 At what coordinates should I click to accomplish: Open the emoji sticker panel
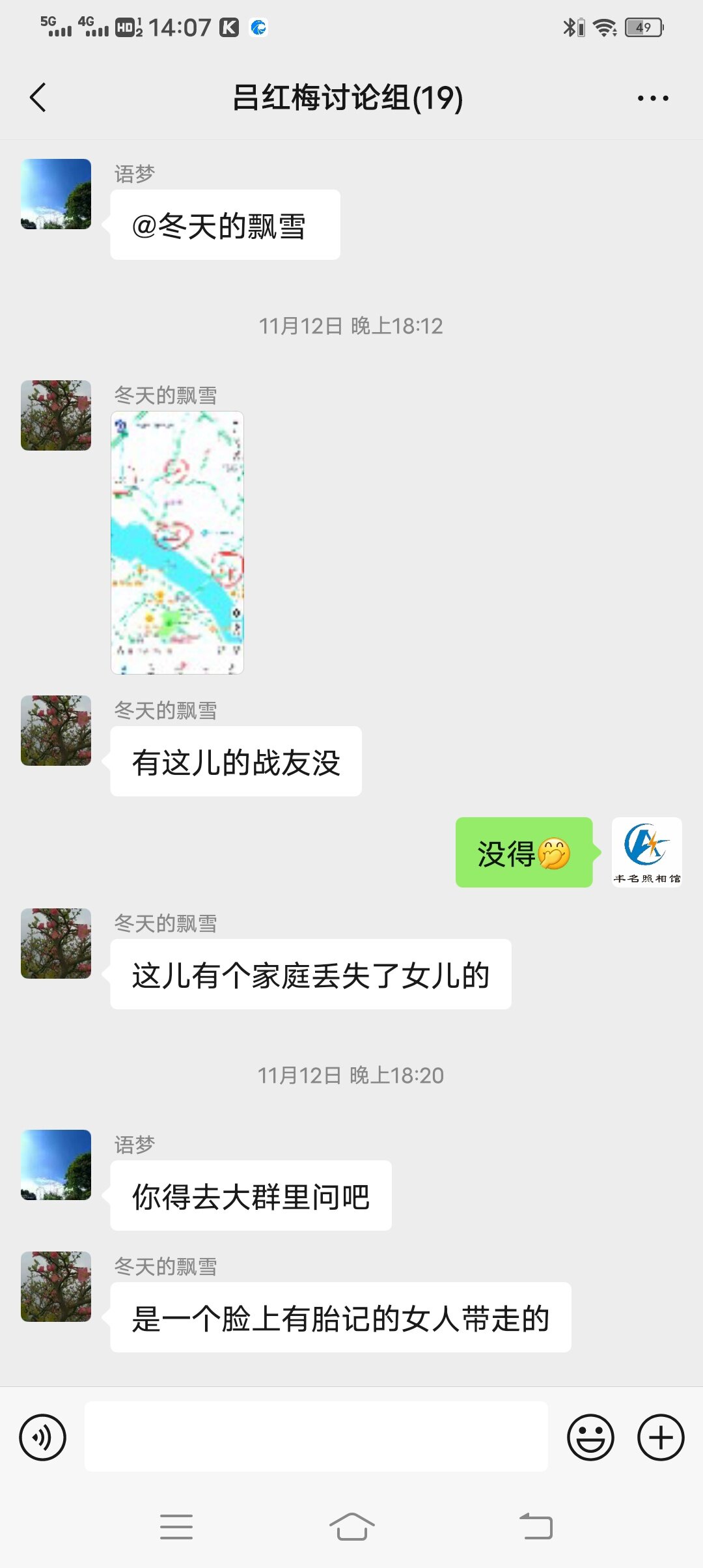pyautogui.click(x=590, y=1437)
